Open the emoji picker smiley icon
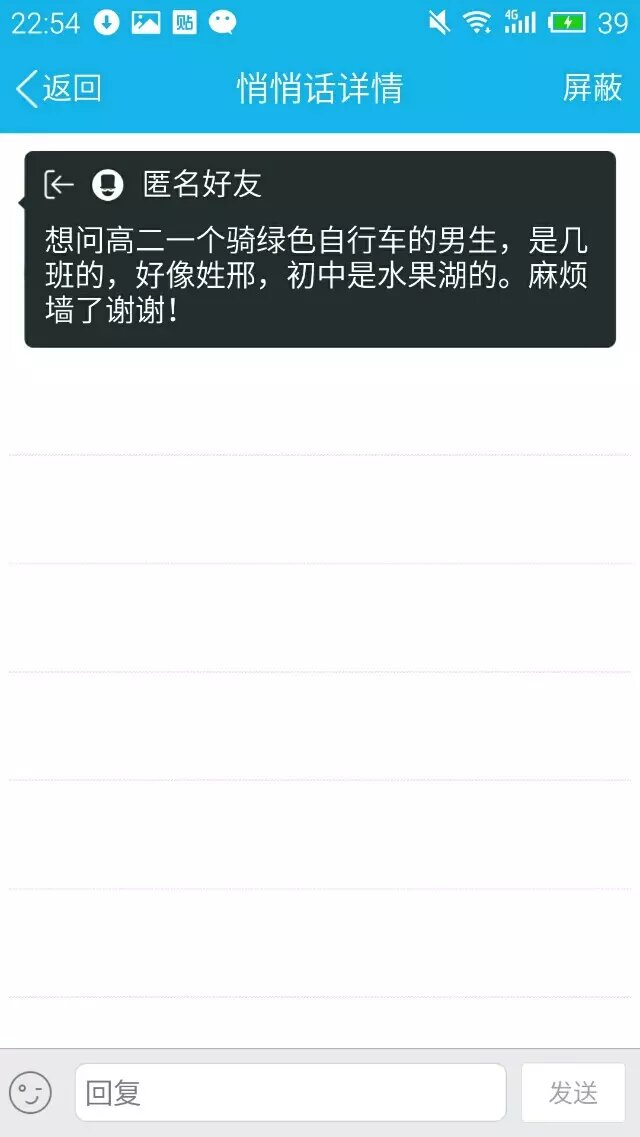 click(x=30, y=1092)
